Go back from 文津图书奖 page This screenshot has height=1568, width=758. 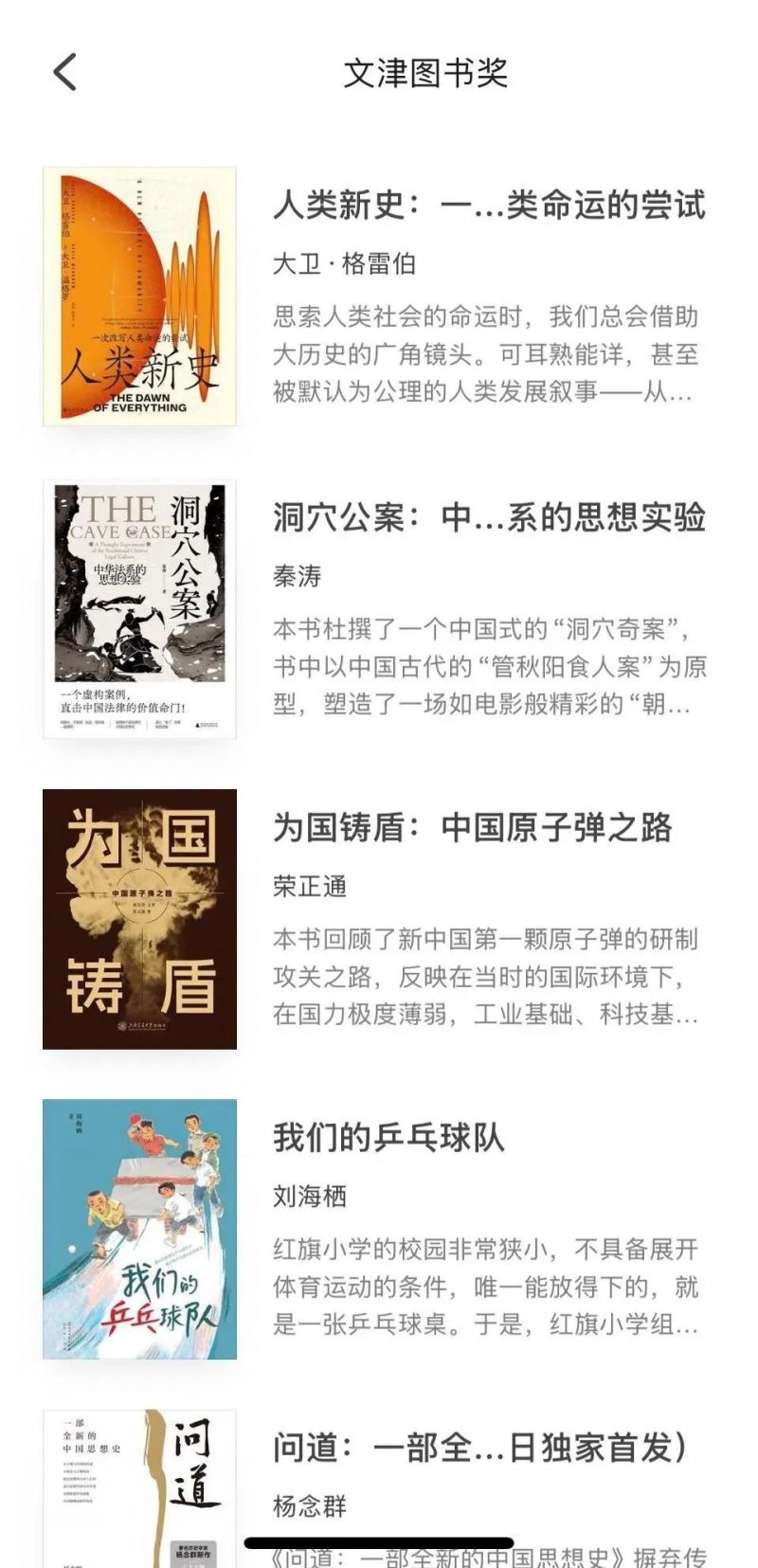(x=64, y=73)
